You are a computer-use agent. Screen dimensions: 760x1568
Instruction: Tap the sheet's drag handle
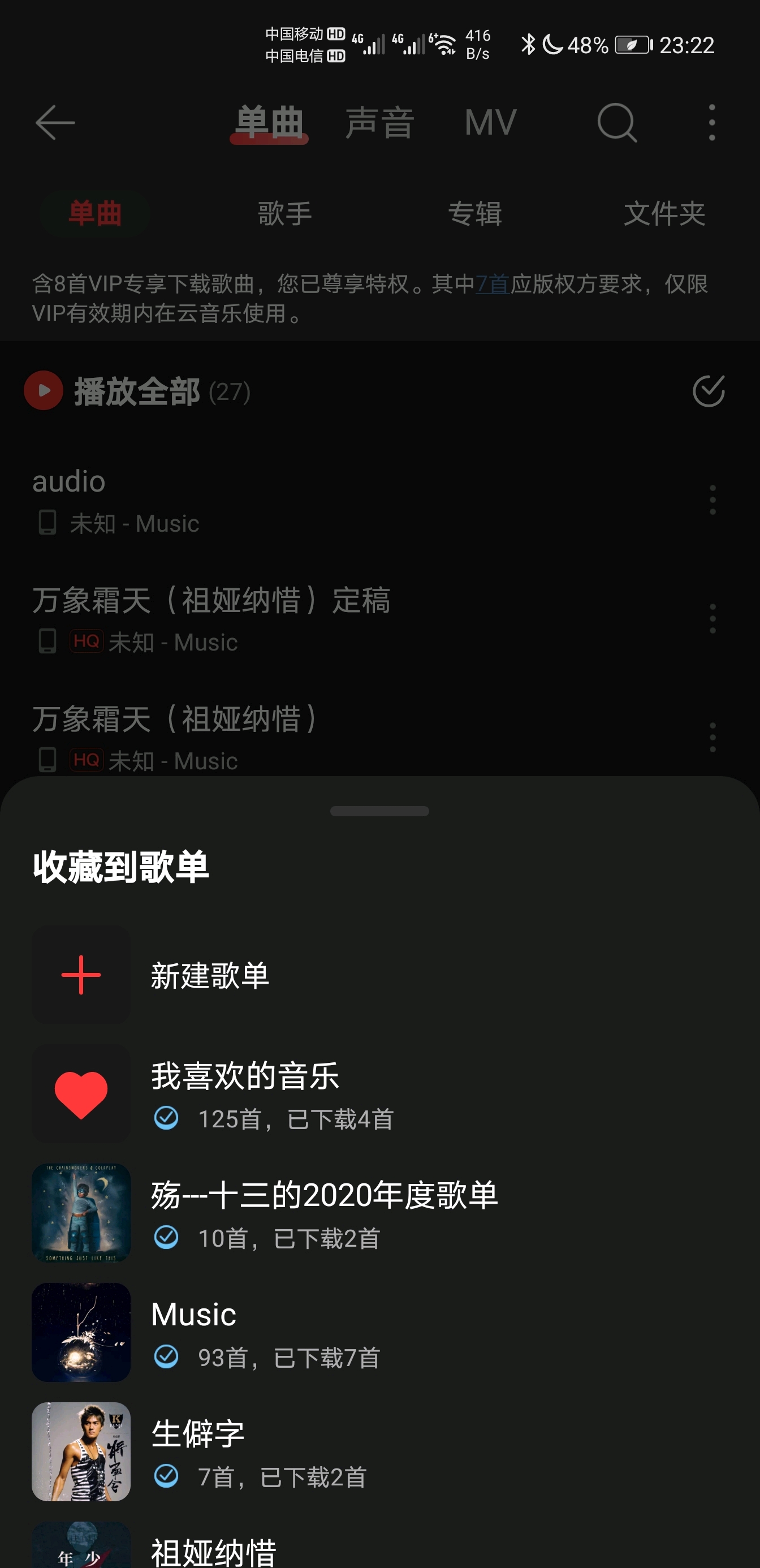[x=379, y=811]
